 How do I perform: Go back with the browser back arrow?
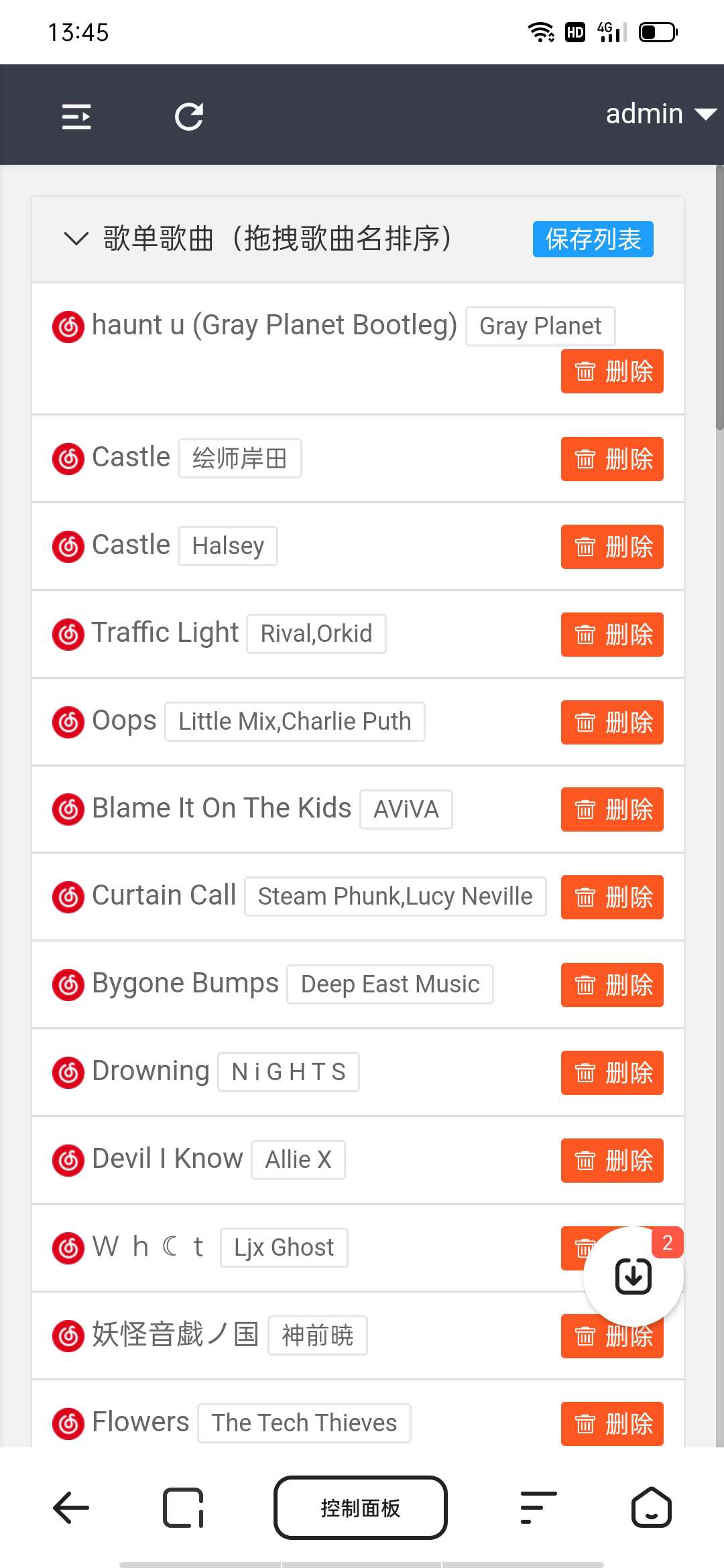click(x=71, y=1508)
